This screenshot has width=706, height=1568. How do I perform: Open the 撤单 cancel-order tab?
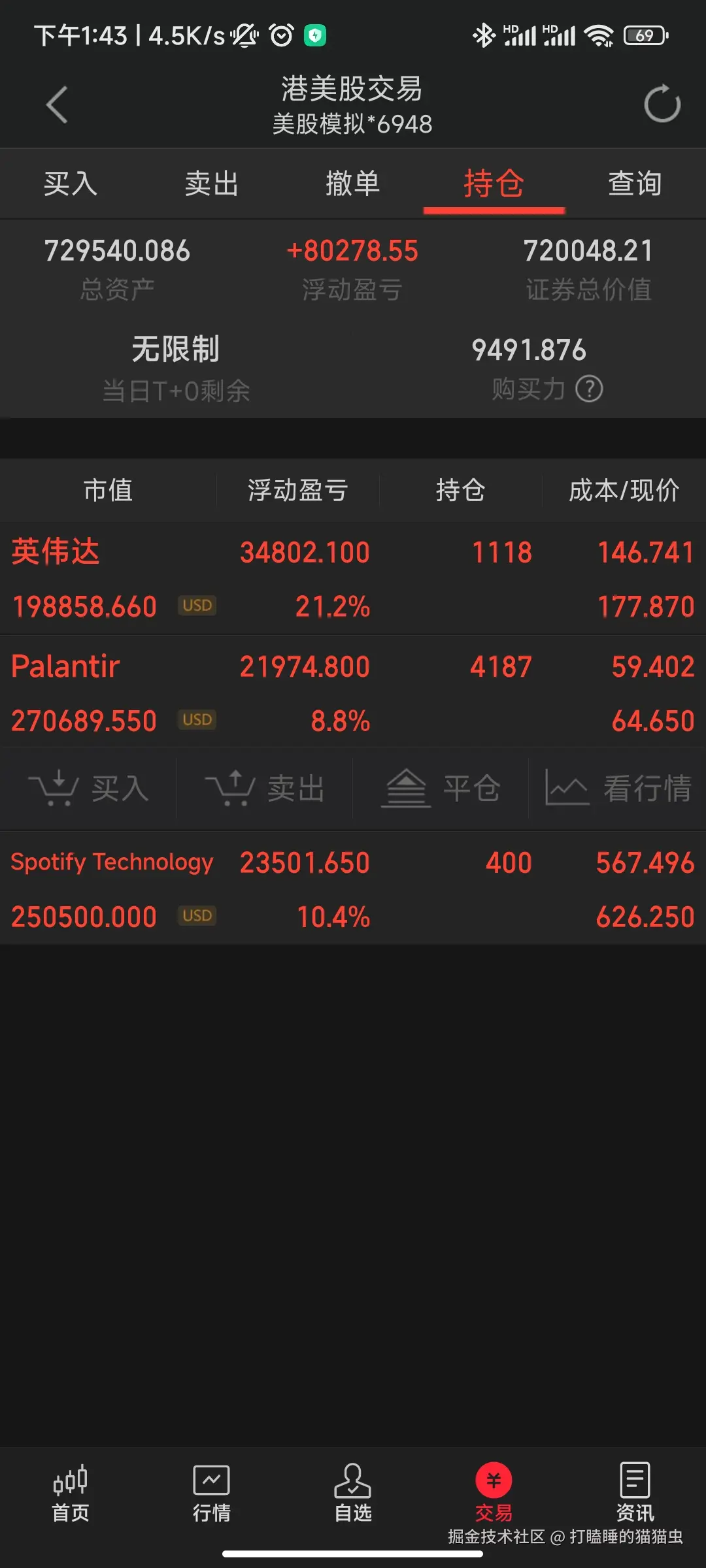point(352,184)
